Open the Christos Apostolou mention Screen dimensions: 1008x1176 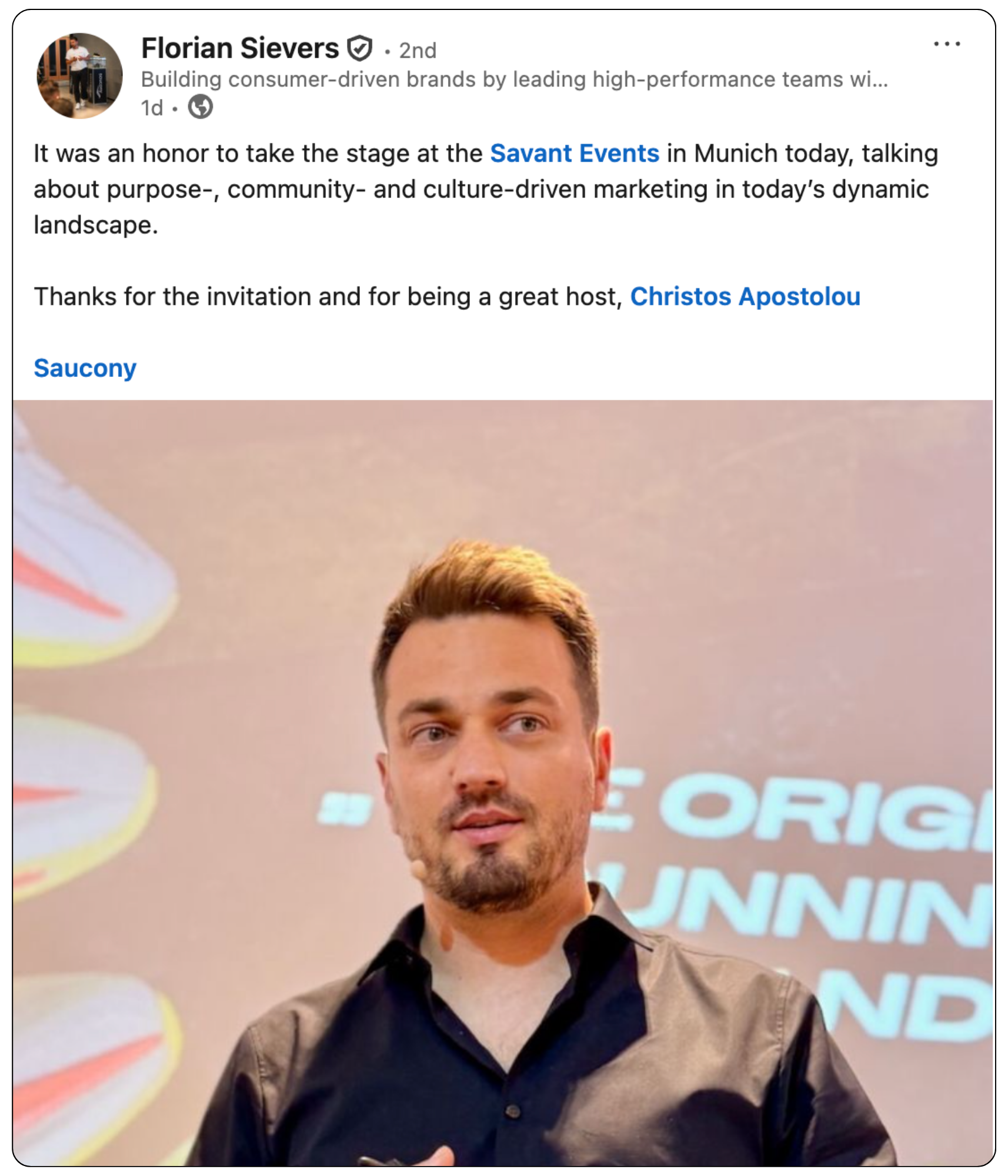click(x=745, y=296)
